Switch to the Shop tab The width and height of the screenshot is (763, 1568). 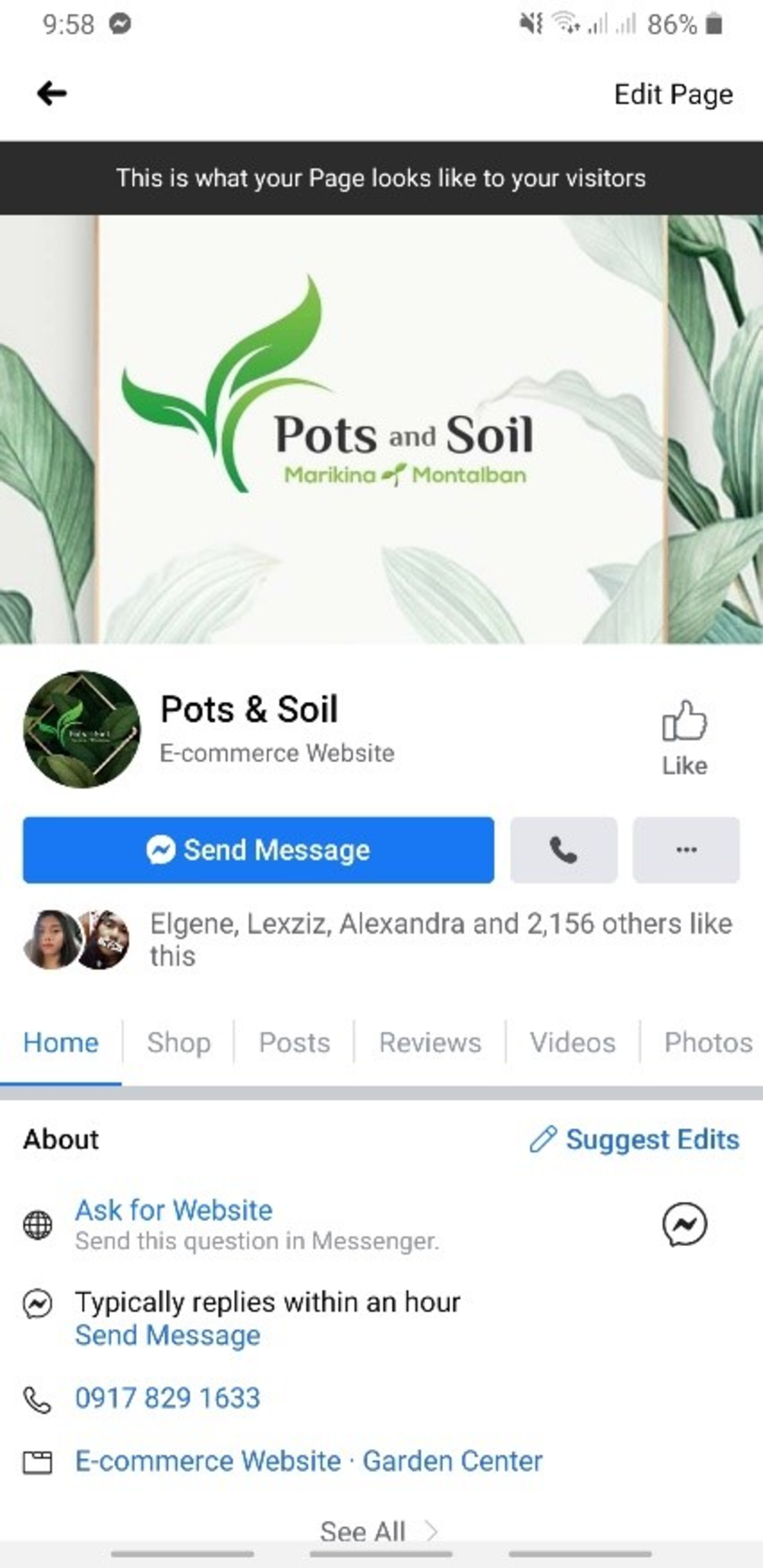[179, 1043]
